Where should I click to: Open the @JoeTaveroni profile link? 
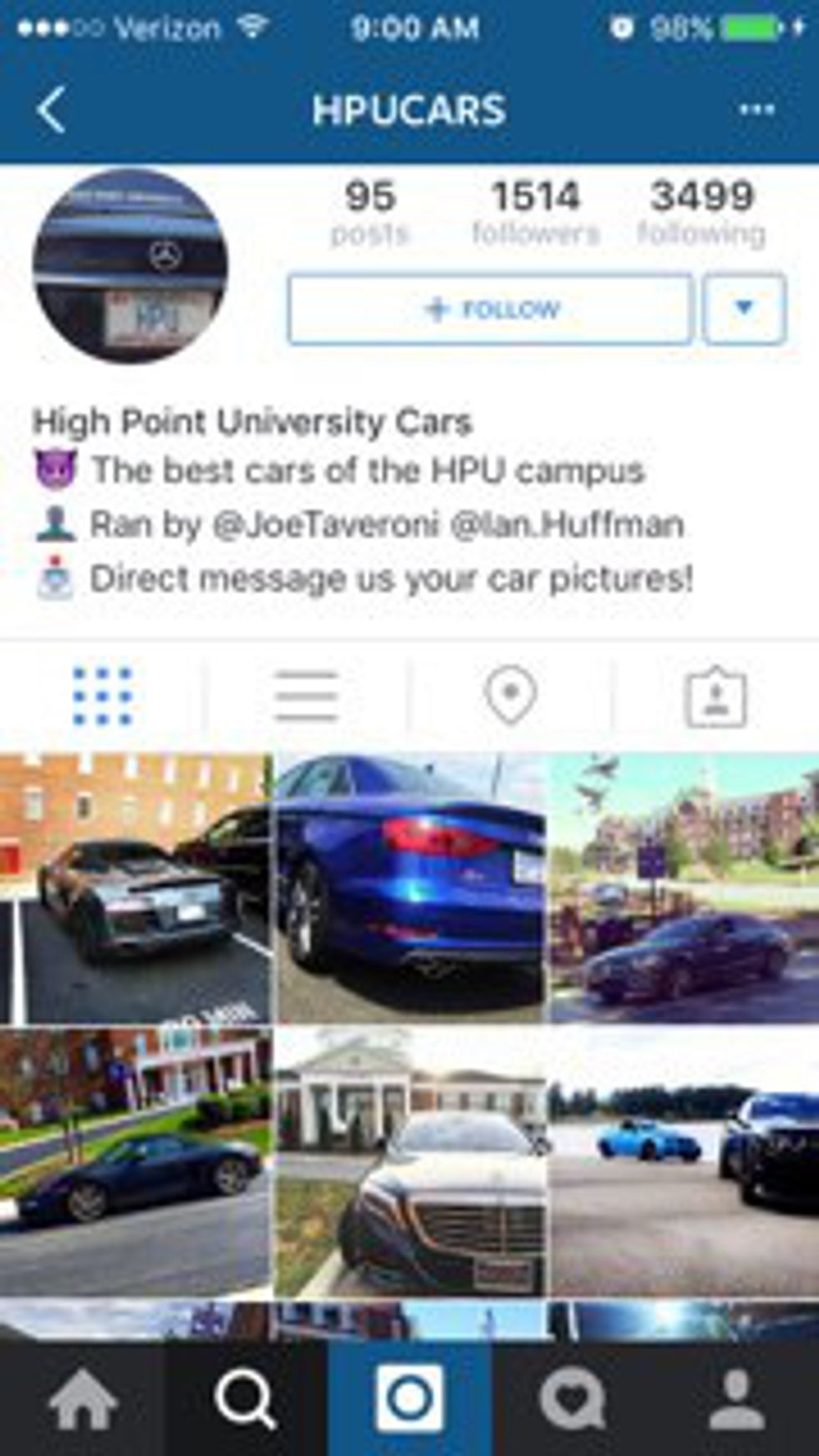326,525
